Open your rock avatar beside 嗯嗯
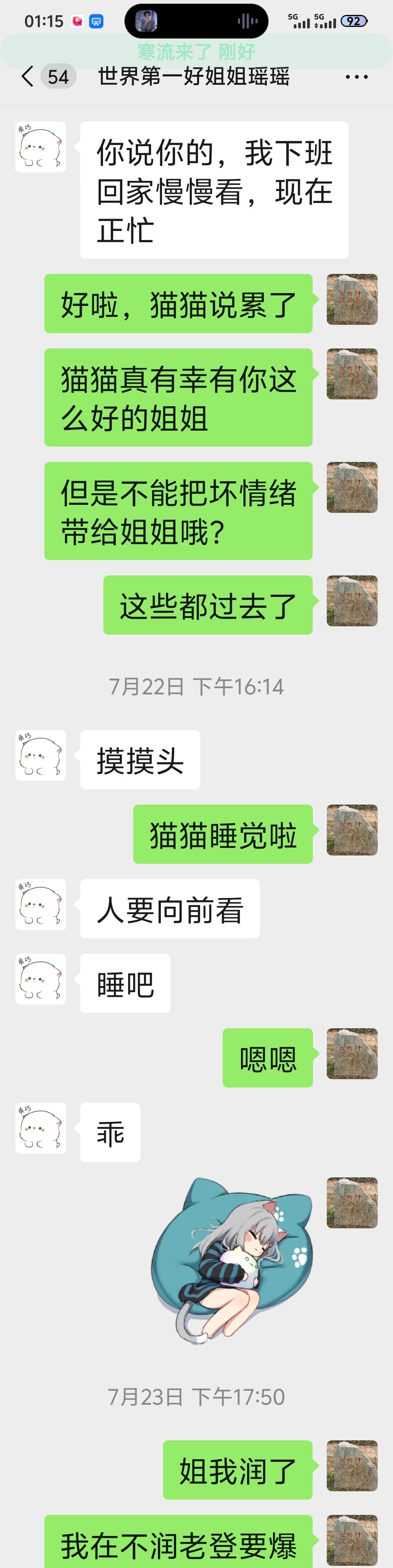The image size is (393, 1568). click(x=352, y=1053)
